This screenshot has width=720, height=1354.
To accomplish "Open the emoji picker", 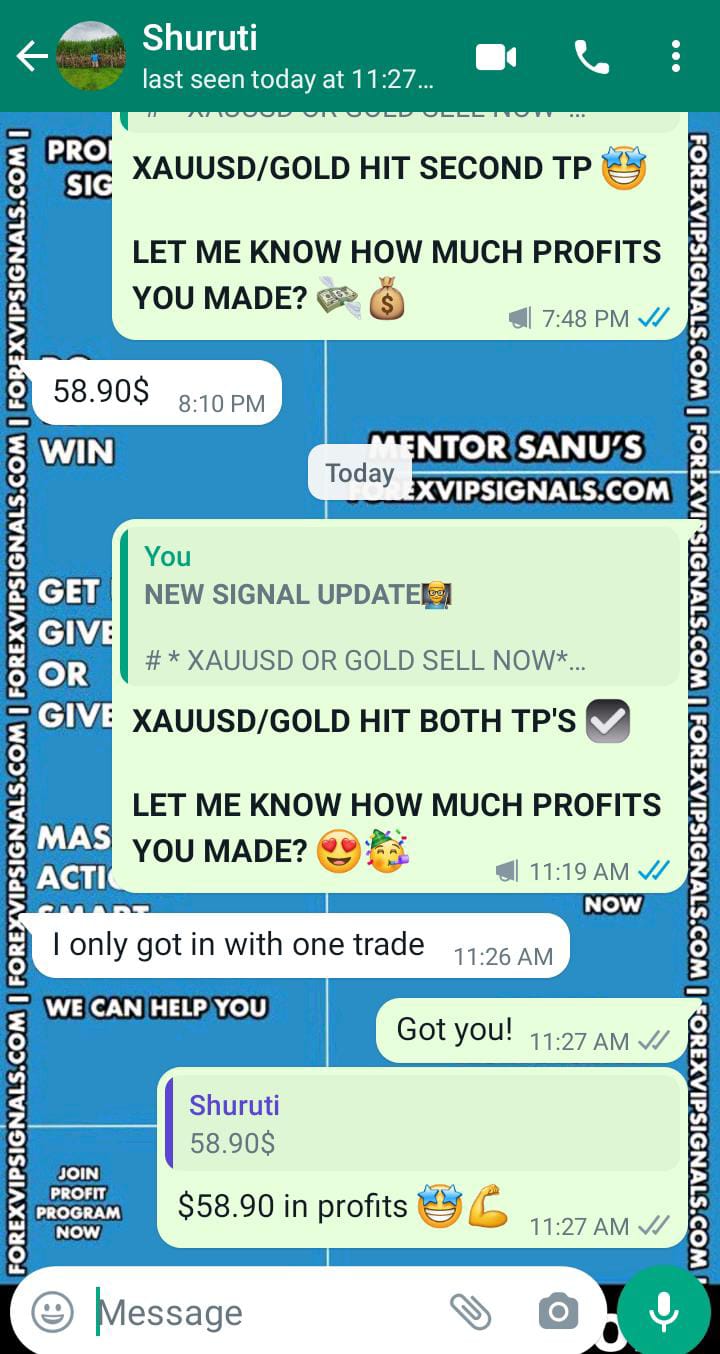I will (x=52, y=1312).
